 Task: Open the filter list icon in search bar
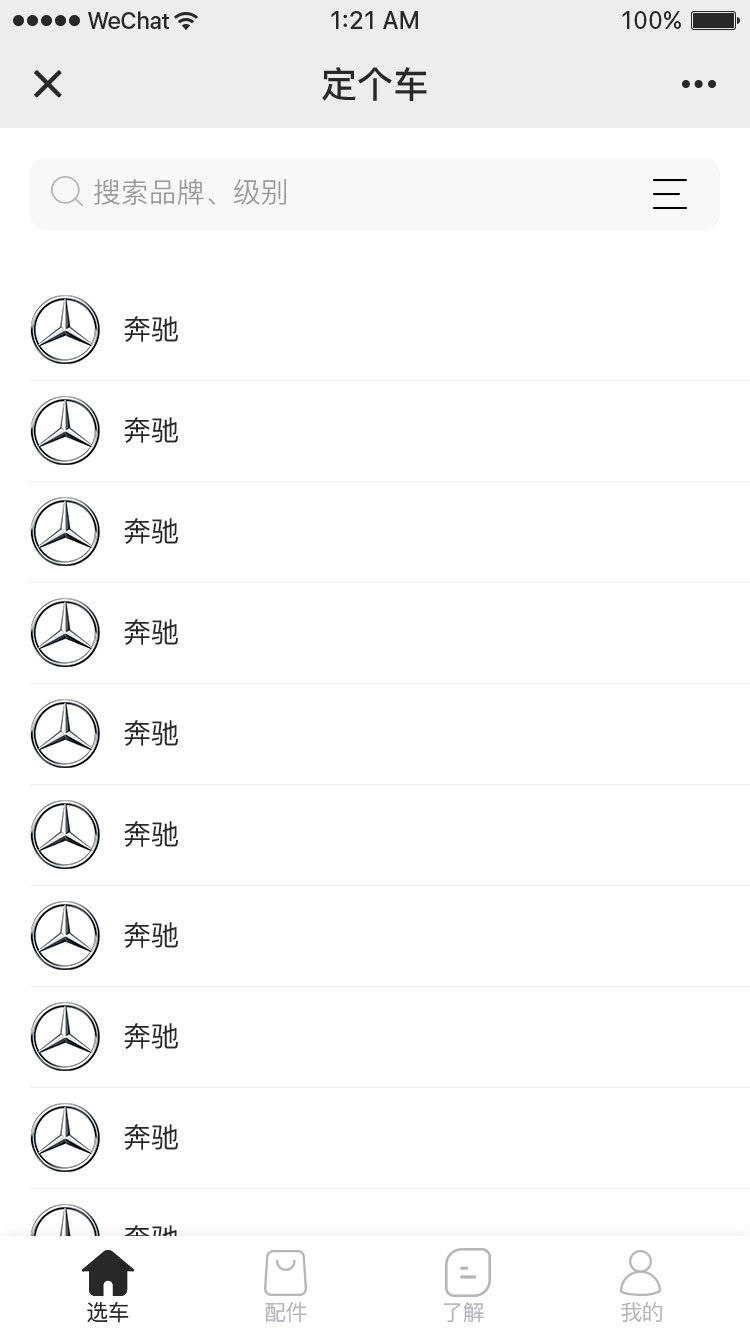click(670, 193)
